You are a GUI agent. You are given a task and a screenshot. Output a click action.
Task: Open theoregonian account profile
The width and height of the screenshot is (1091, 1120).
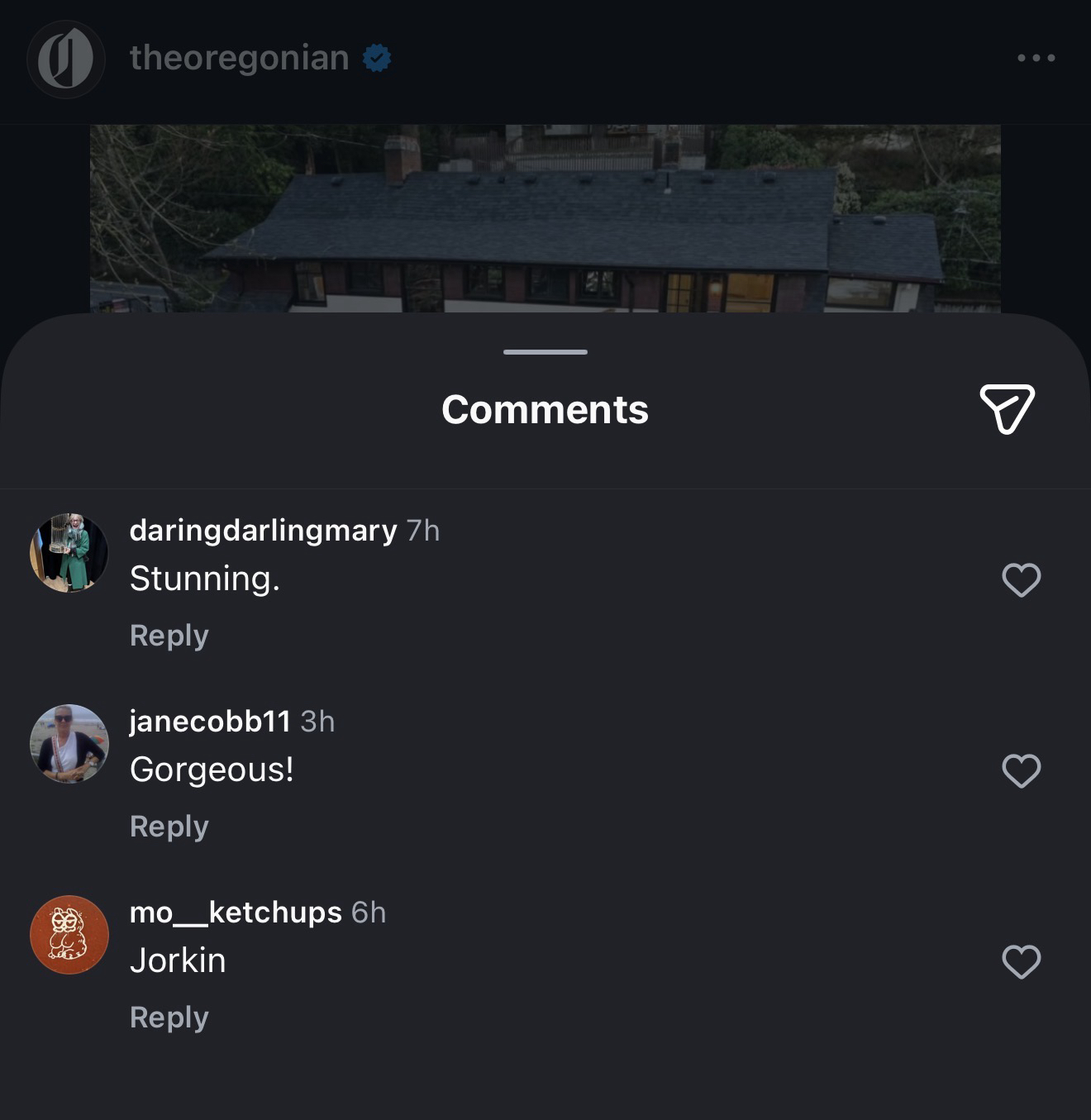pyautogui.click(x=239, y=58)
